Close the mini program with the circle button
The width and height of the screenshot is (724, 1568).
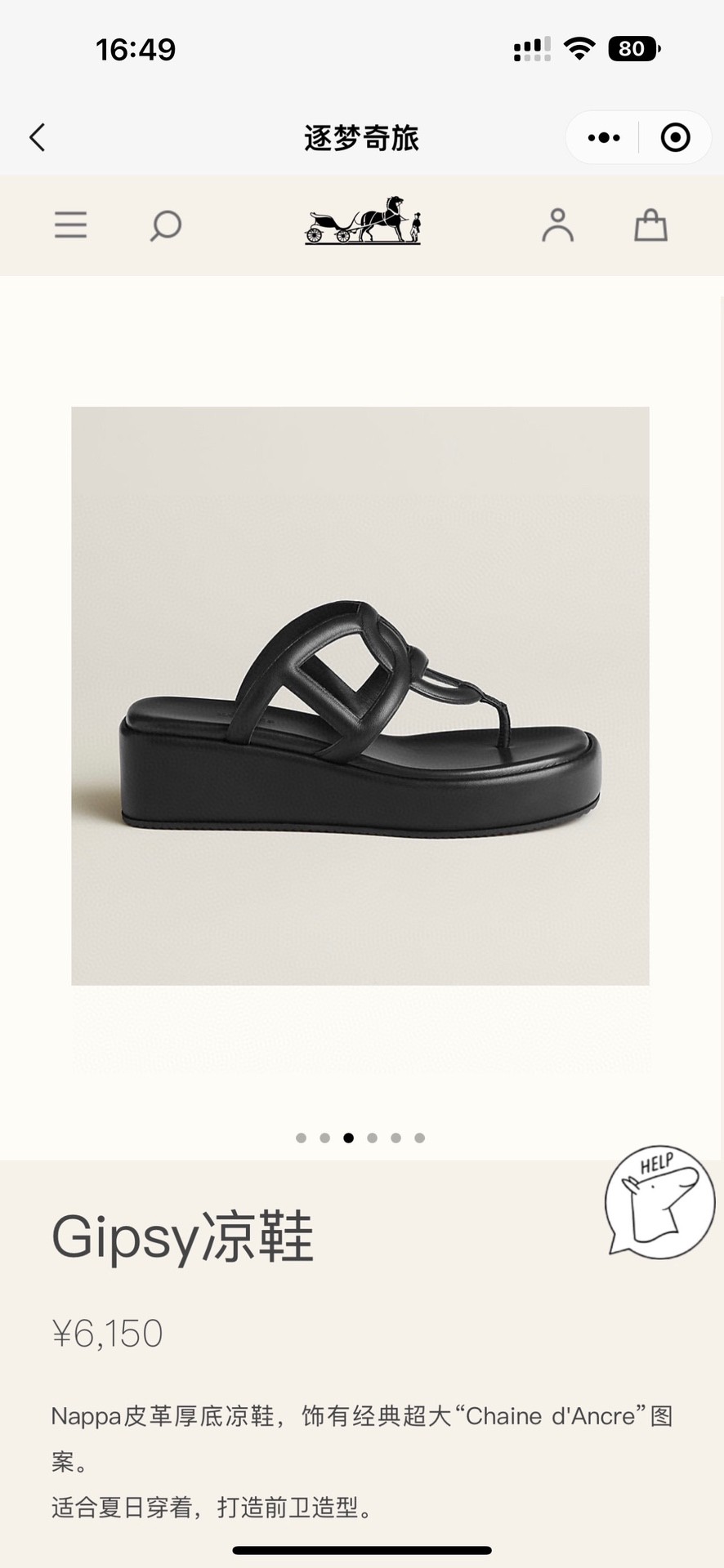675,137
